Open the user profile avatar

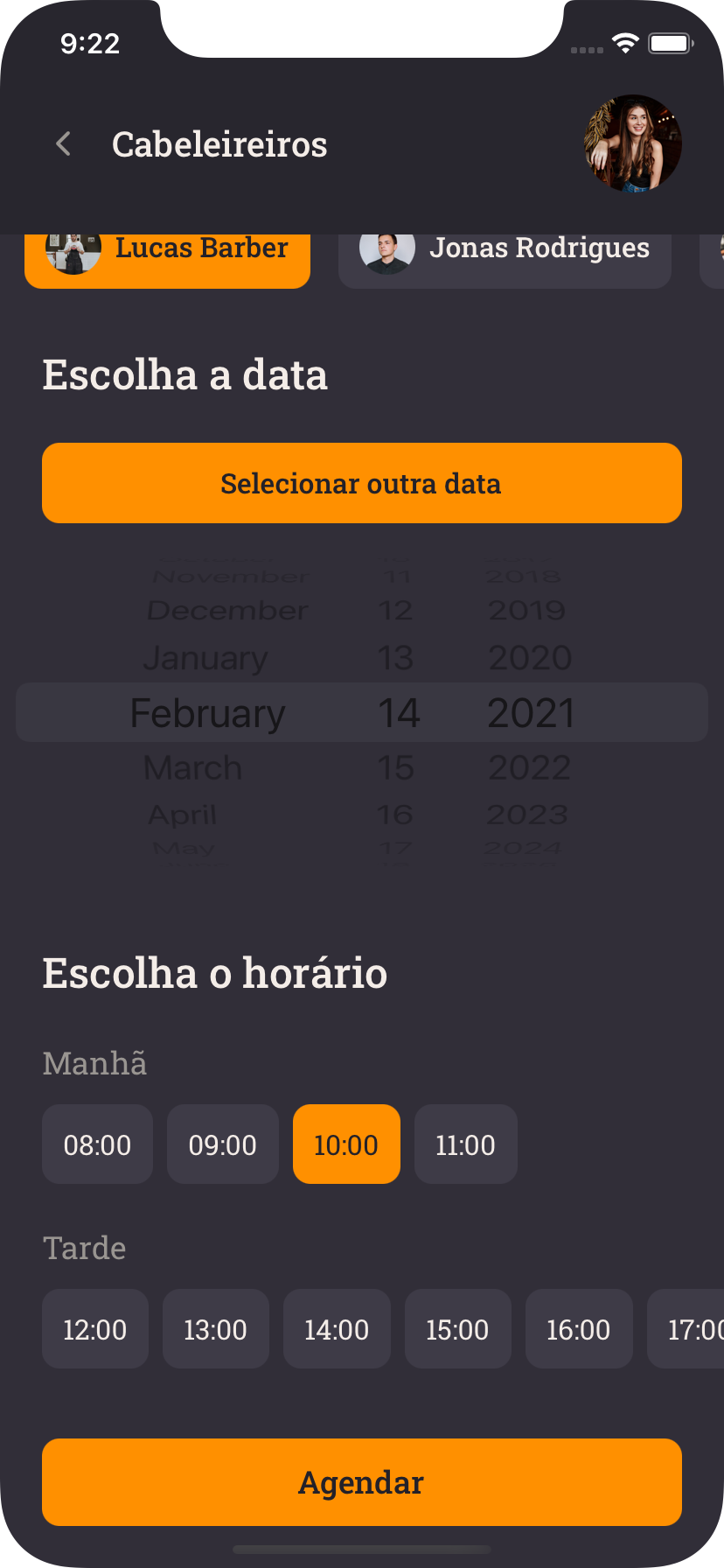[x=632, y=143]
